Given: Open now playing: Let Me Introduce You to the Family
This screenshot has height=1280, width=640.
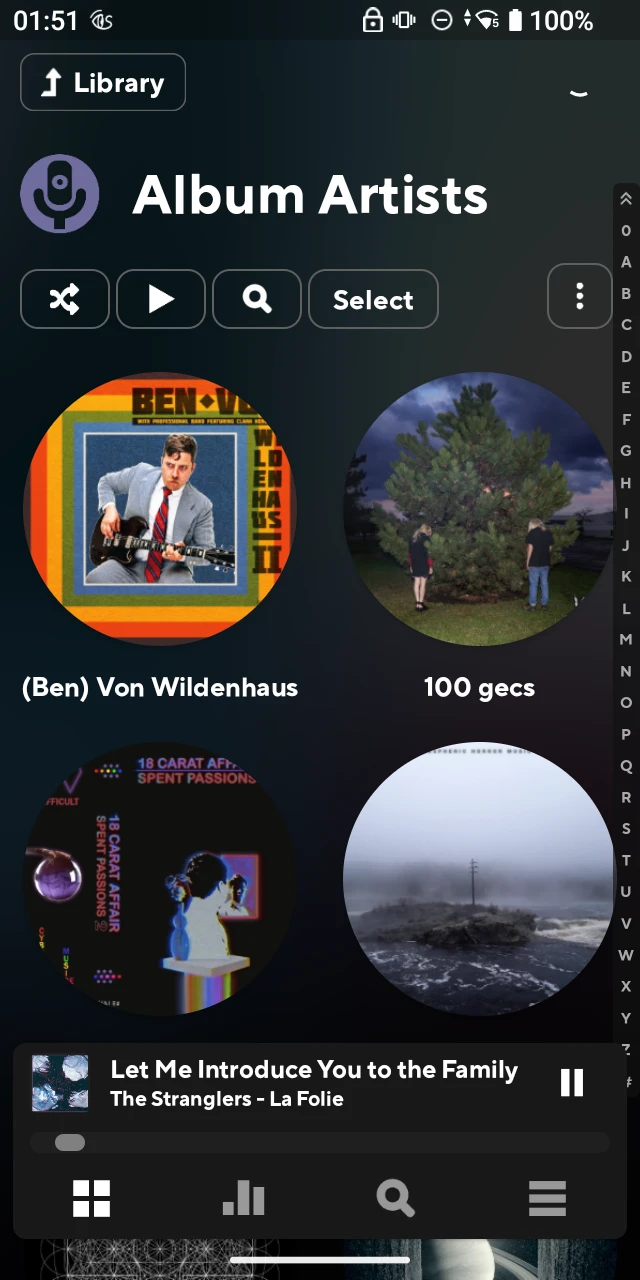Looking at the screenshot, I should [x=314, y=1082].
